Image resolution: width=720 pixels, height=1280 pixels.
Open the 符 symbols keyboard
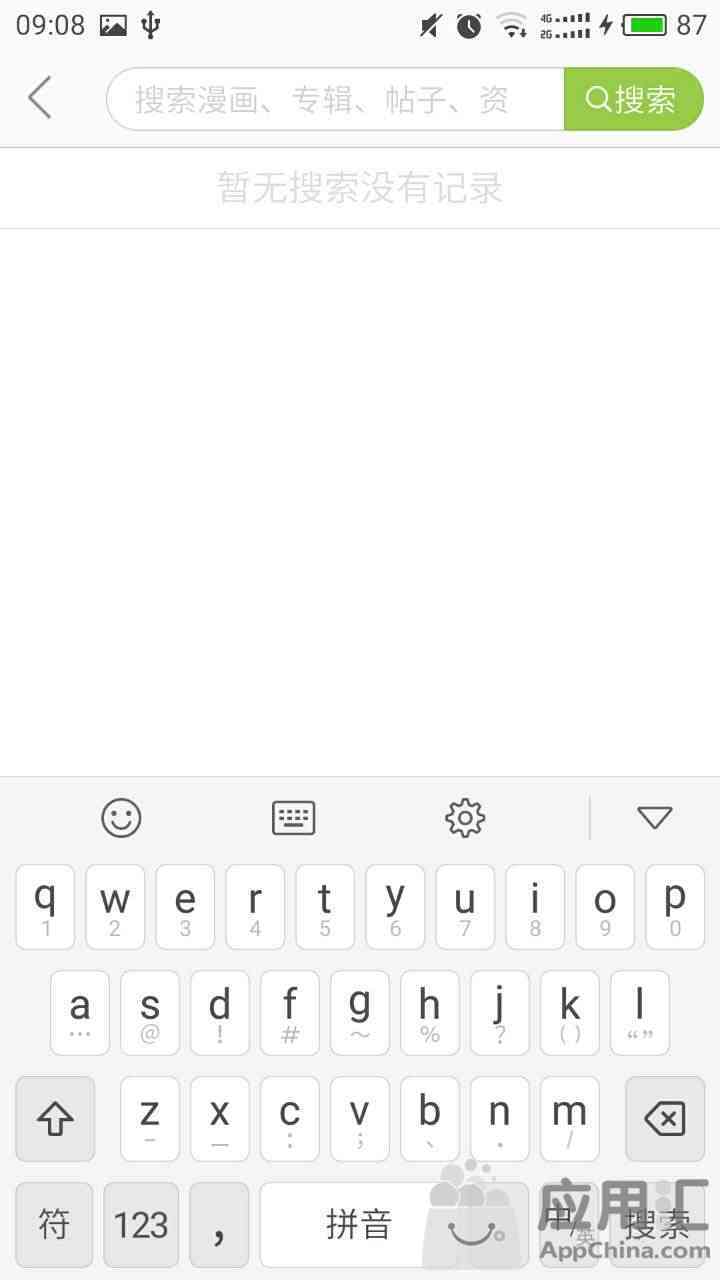[54, 1224]
